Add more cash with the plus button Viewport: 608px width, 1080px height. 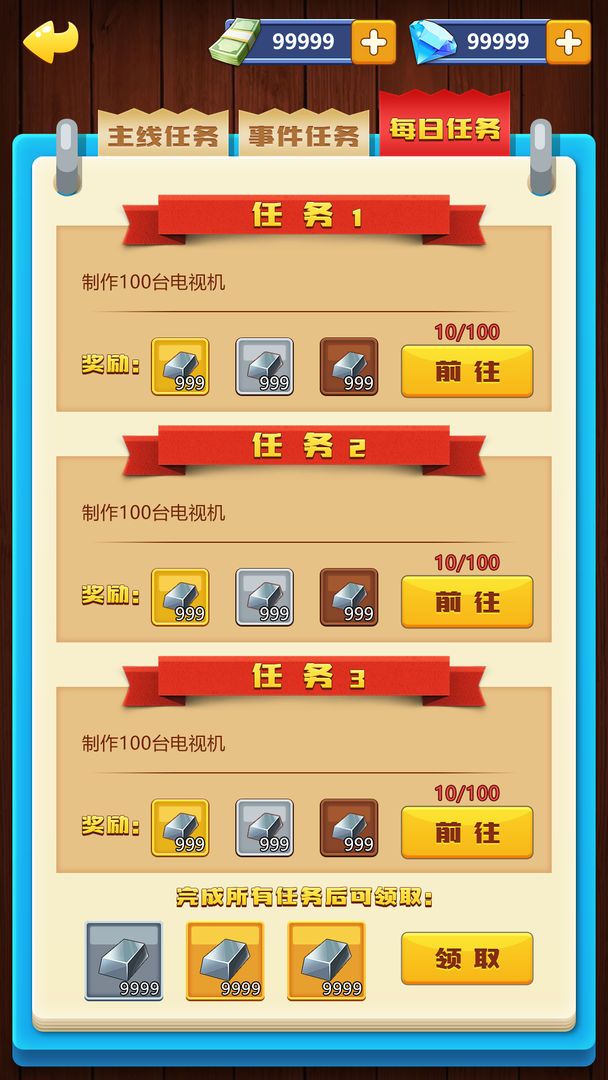374,42
